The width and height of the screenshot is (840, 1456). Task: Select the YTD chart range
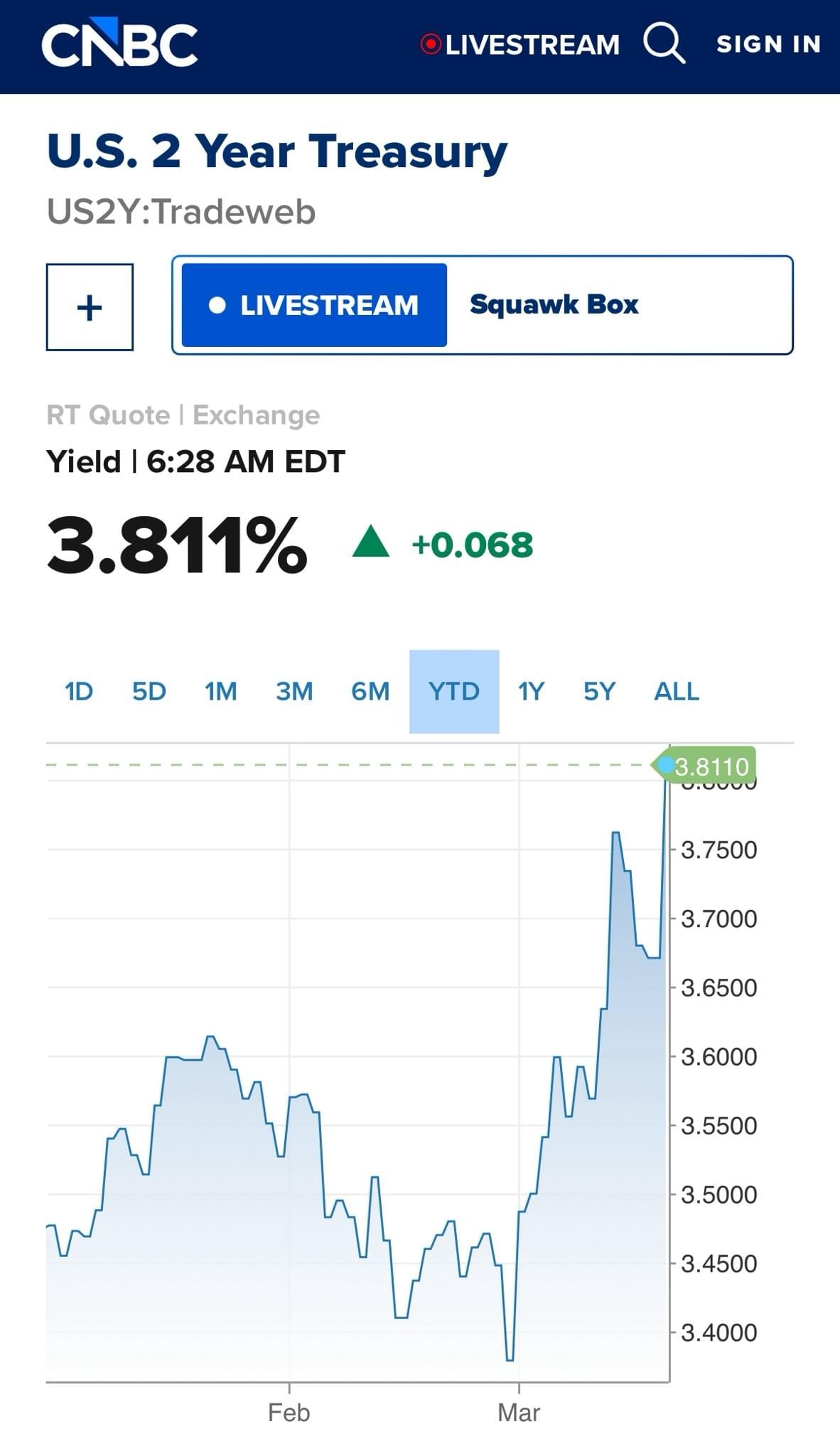click(x=454, y=691)
